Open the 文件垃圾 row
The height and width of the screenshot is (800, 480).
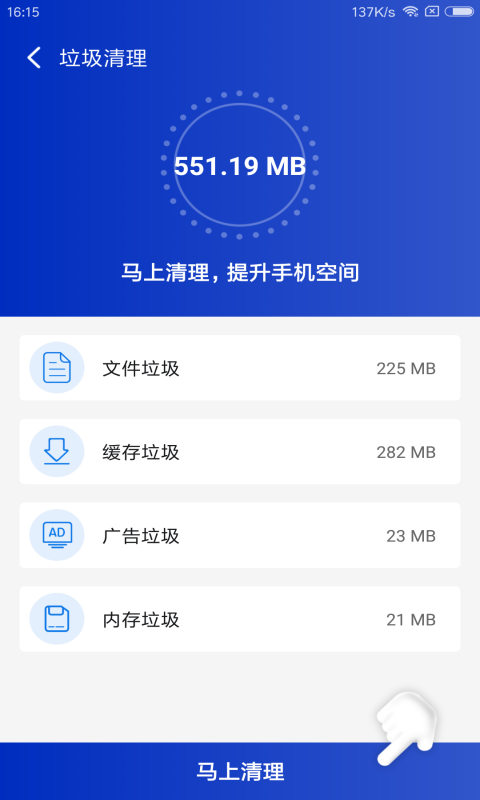[240, 368]
